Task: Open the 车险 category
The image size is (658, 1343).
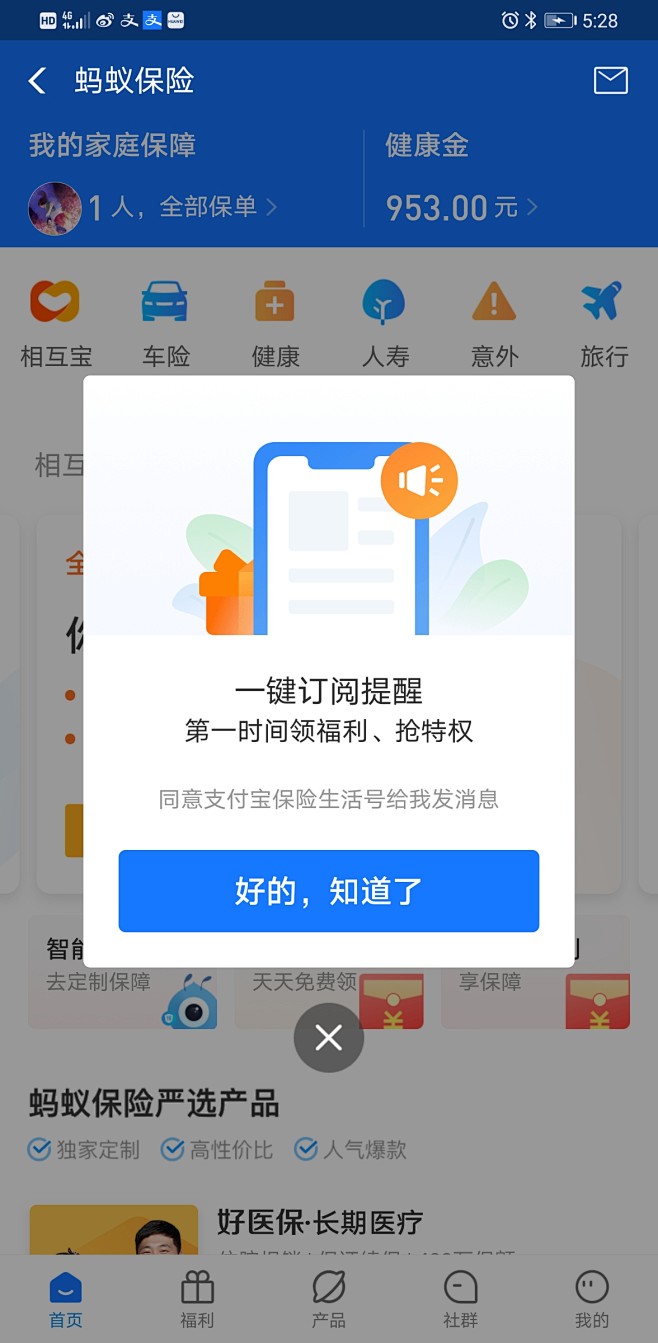Action: [165, 324]
